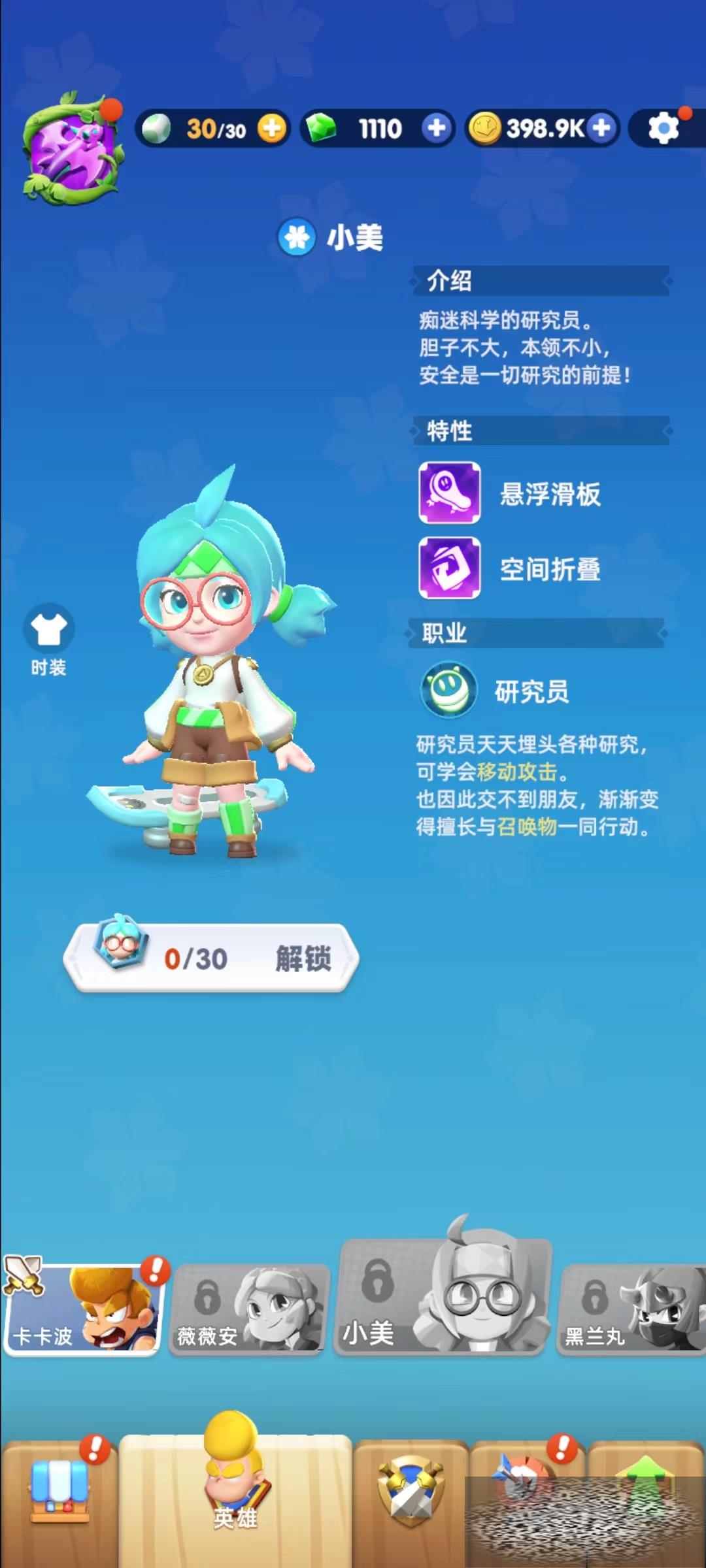Buy more green gems with the plus
Image resolution: width=706 pixels, height=1568 pixels.
(x=437, y=128)
